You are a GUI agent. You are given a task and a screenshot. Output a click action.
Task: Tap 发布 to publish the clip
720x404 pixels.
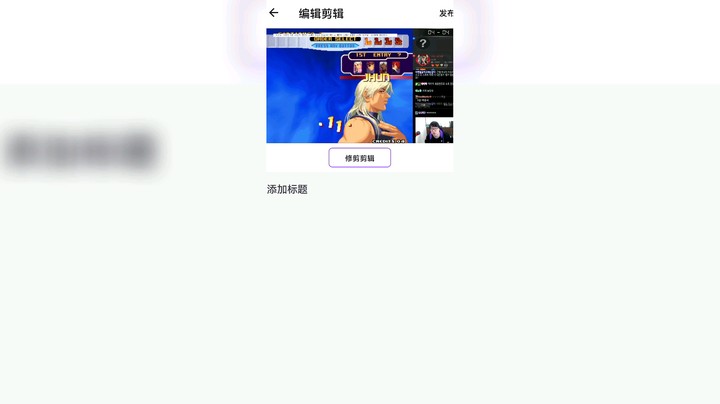pyautogui.click(x=446, y=13)
